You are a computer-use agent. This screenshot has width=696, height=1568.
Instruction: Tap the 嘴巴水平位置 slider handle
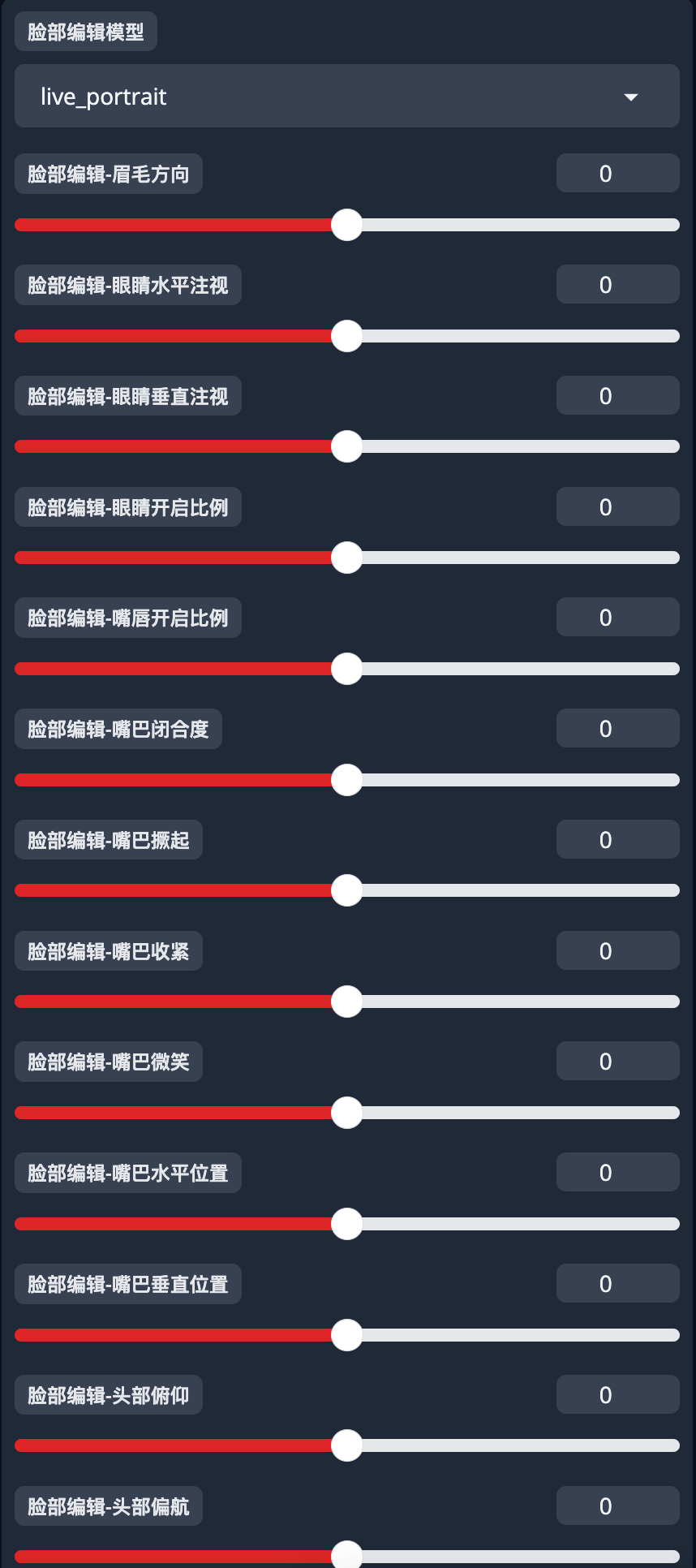click(347, 1224)
